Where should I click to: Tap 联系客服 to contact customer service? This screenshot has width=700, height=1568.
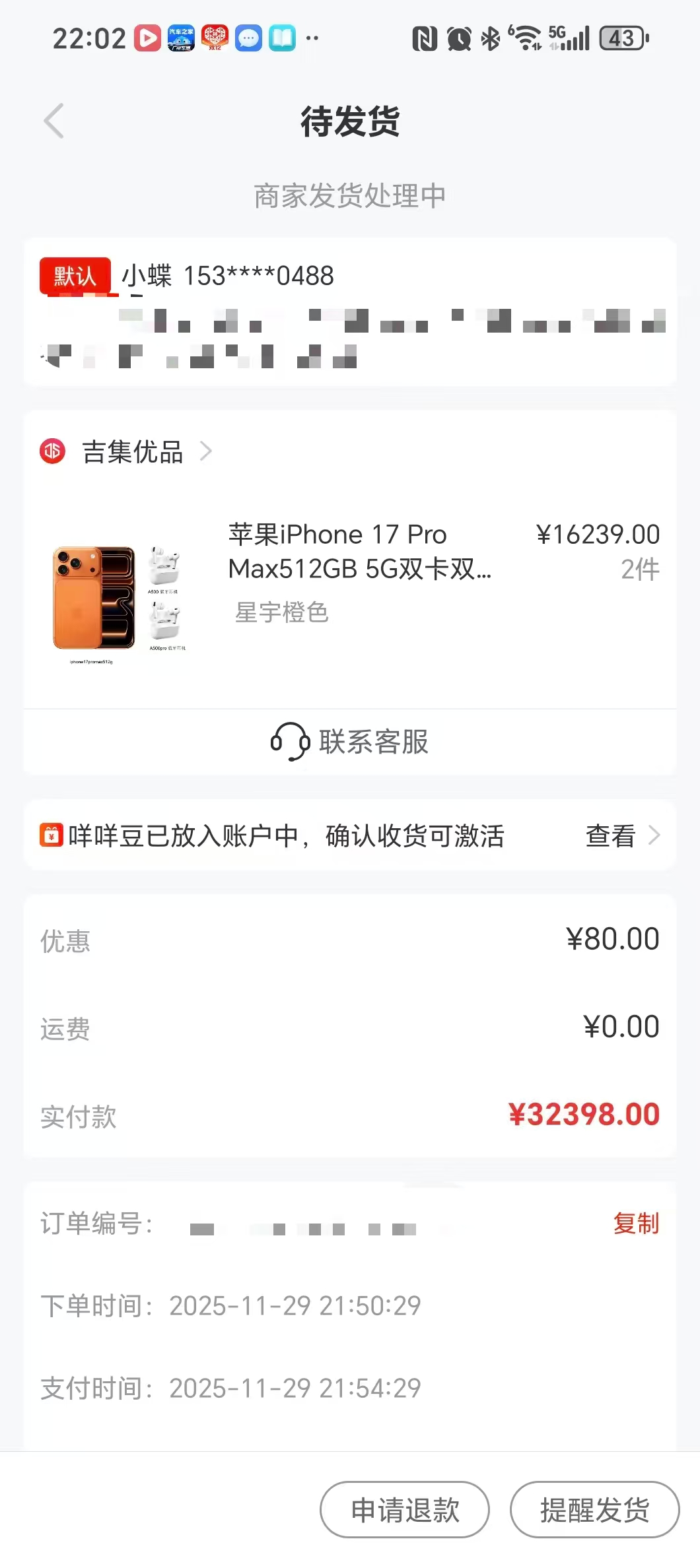point(374,741)
